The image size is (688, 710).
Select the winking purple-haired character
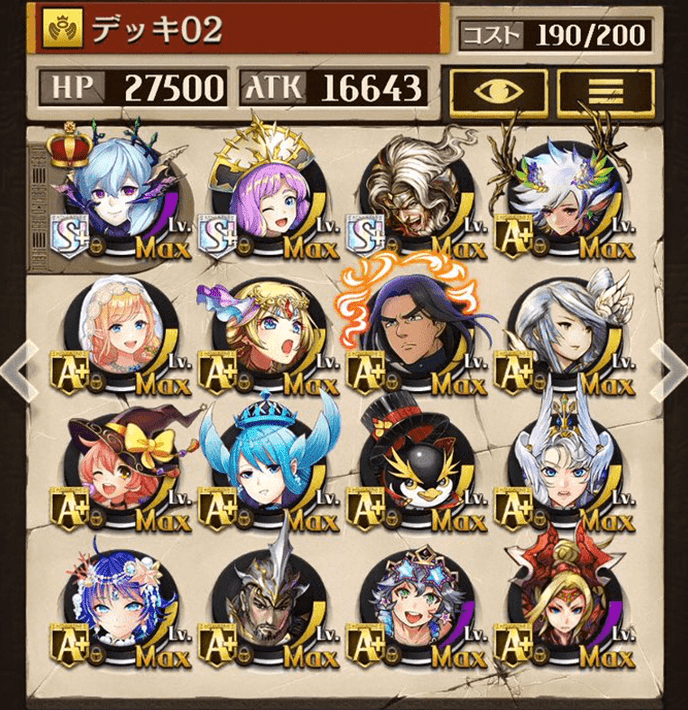pyautogui.click(x=260, y=196)
